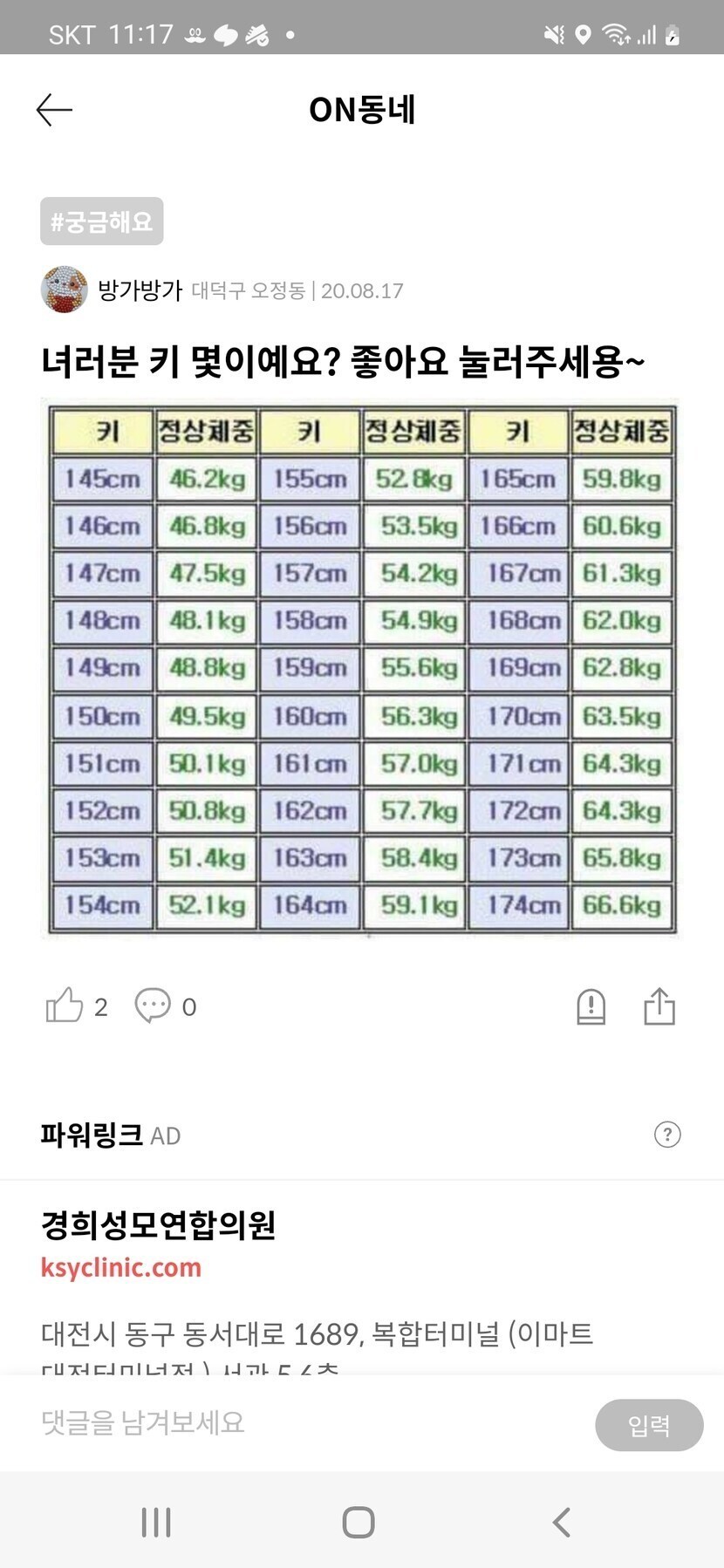This screenshot has height=1568, width=724.
Task: Open the 파워링크 AD help icon
Action: [667, 1135]
